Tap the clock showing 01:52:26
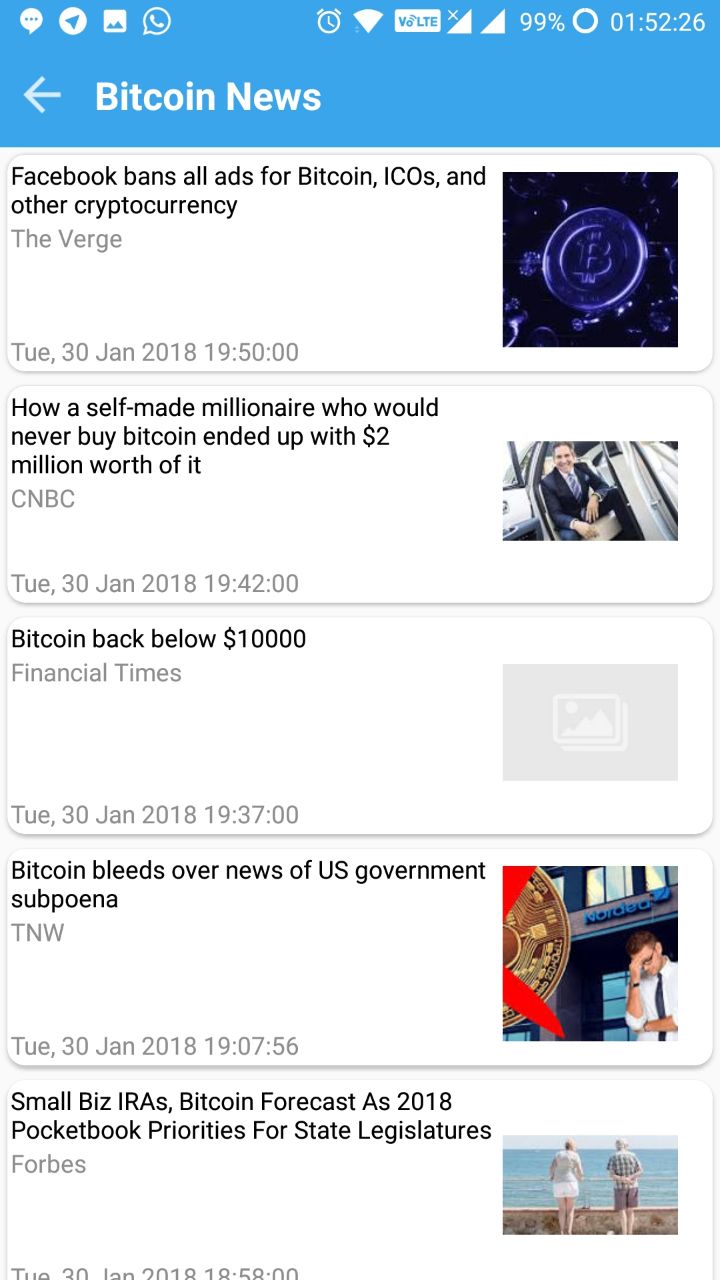This screenshot has height=1280, width=720. (x=657, y=20)
